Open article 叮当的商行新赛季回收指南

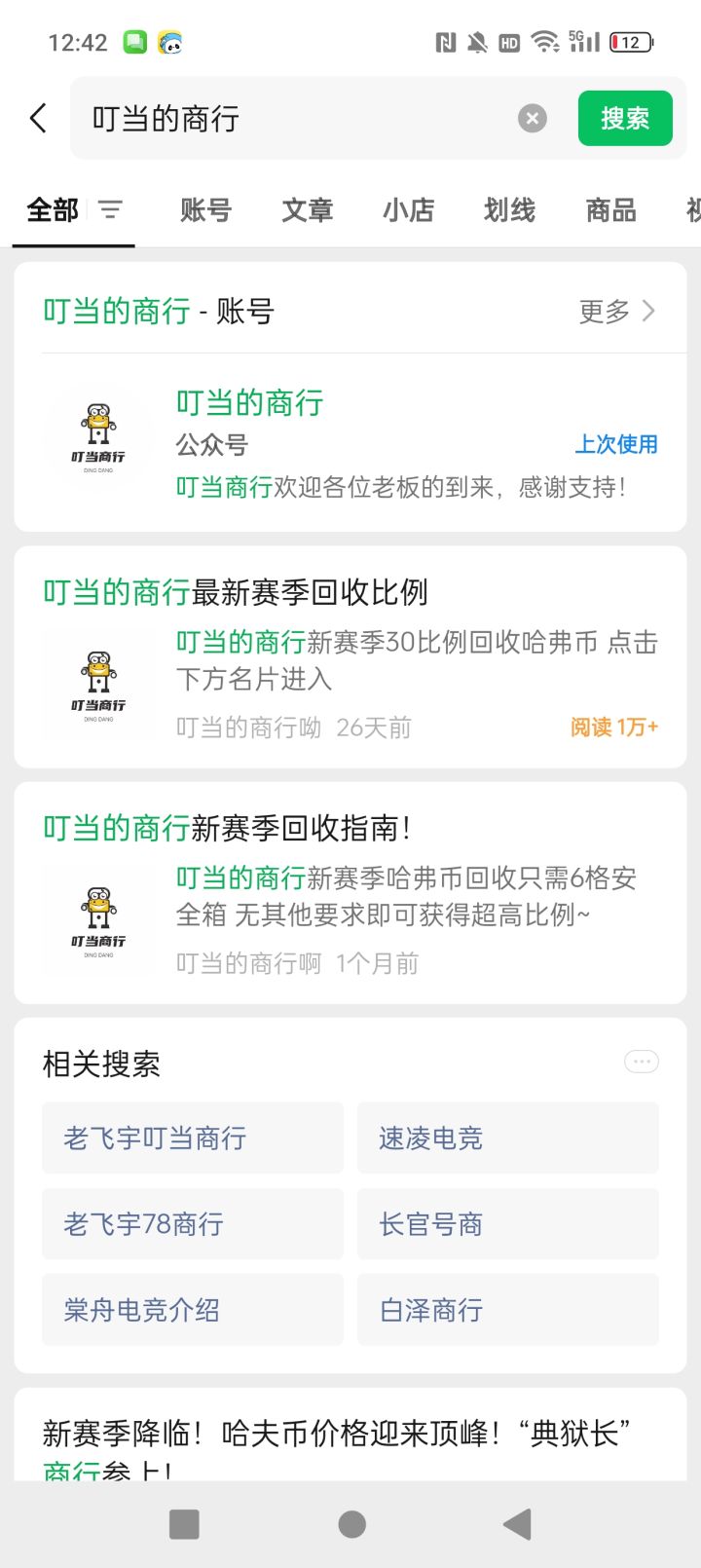pos(350,893)
